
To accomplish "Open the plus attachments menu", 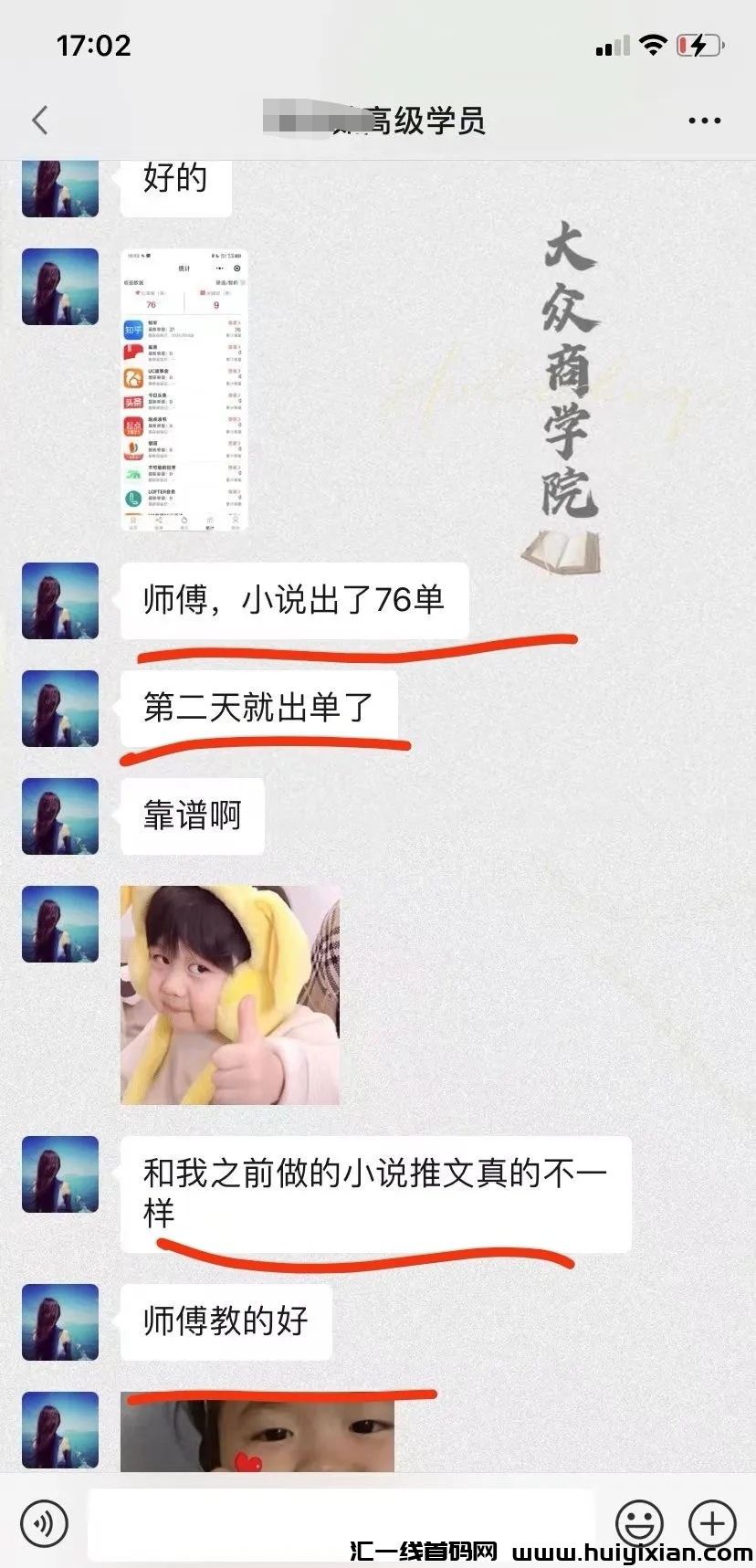I will tap(712, 1522).
